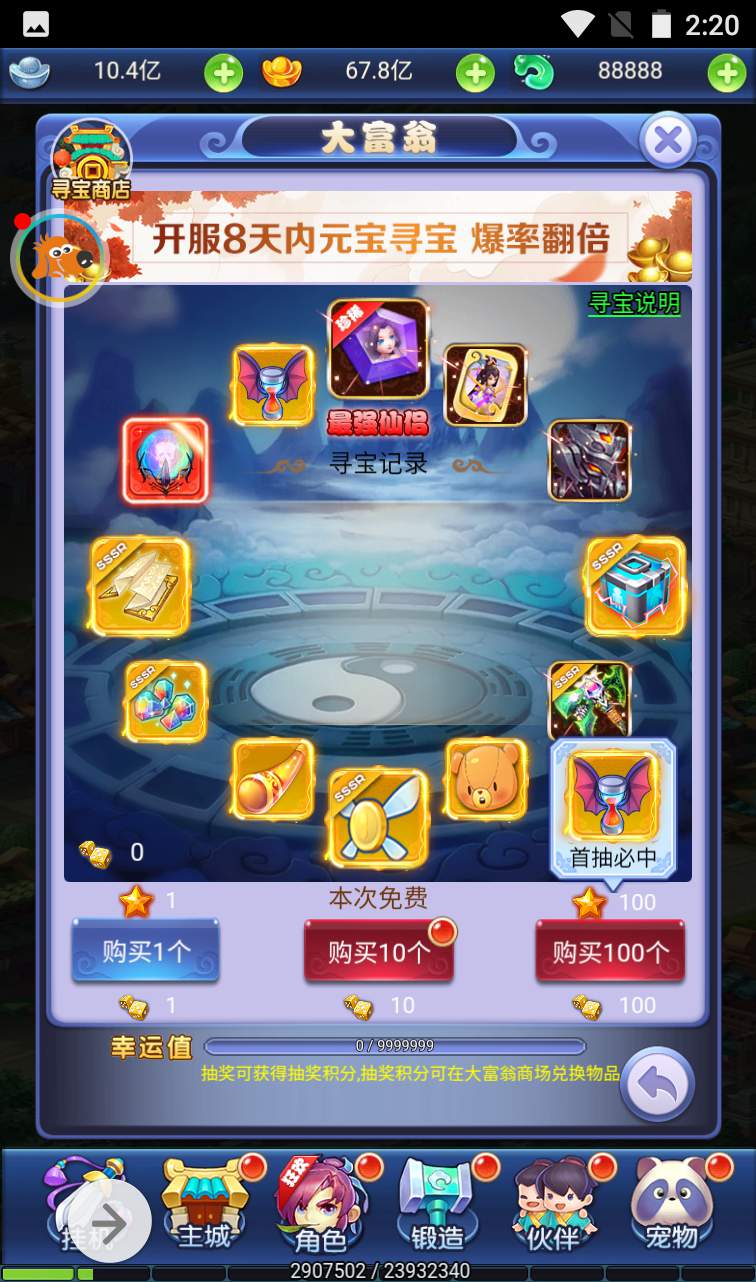
Task: Switch to 角色 tab
Action: [x=321, y=1205]
